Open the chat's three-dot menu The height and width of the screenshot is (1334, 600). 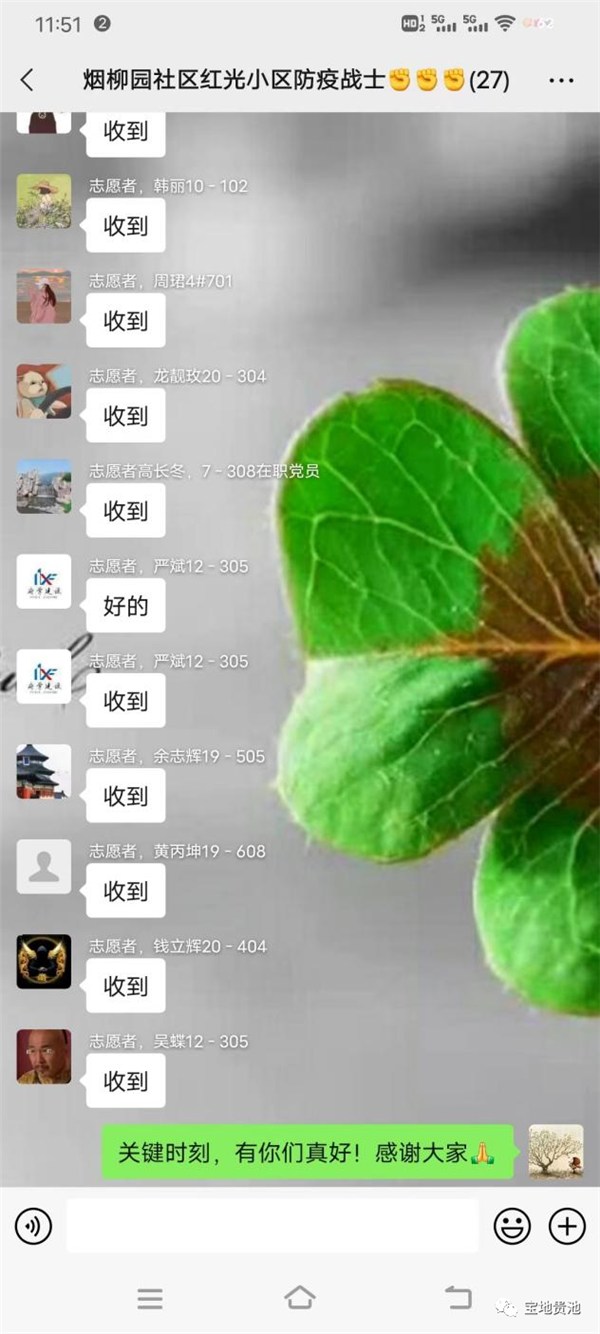click(x=562, y=81)
